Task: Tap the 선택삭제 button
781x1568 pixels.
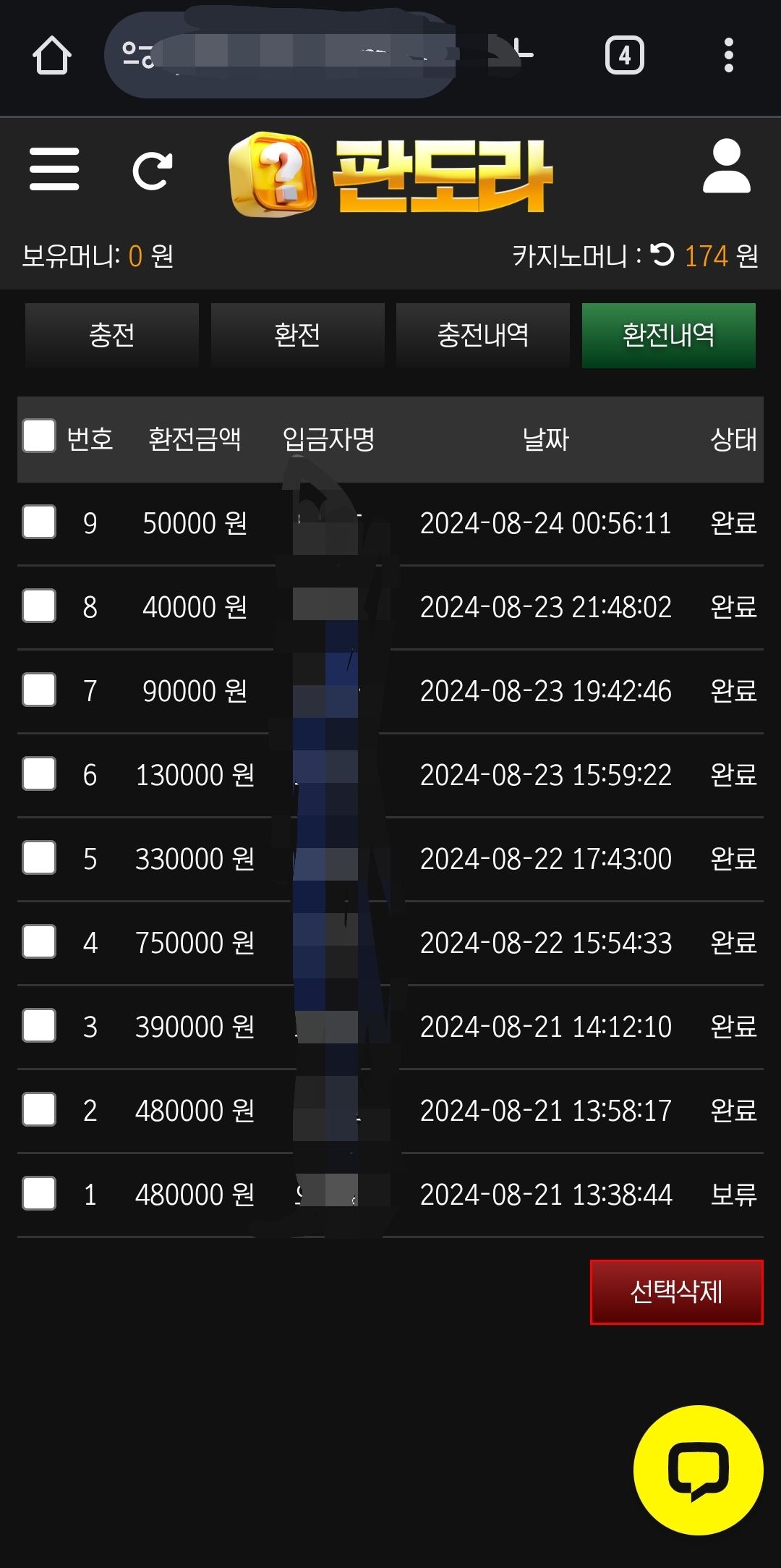Action: pos(676,1292)
